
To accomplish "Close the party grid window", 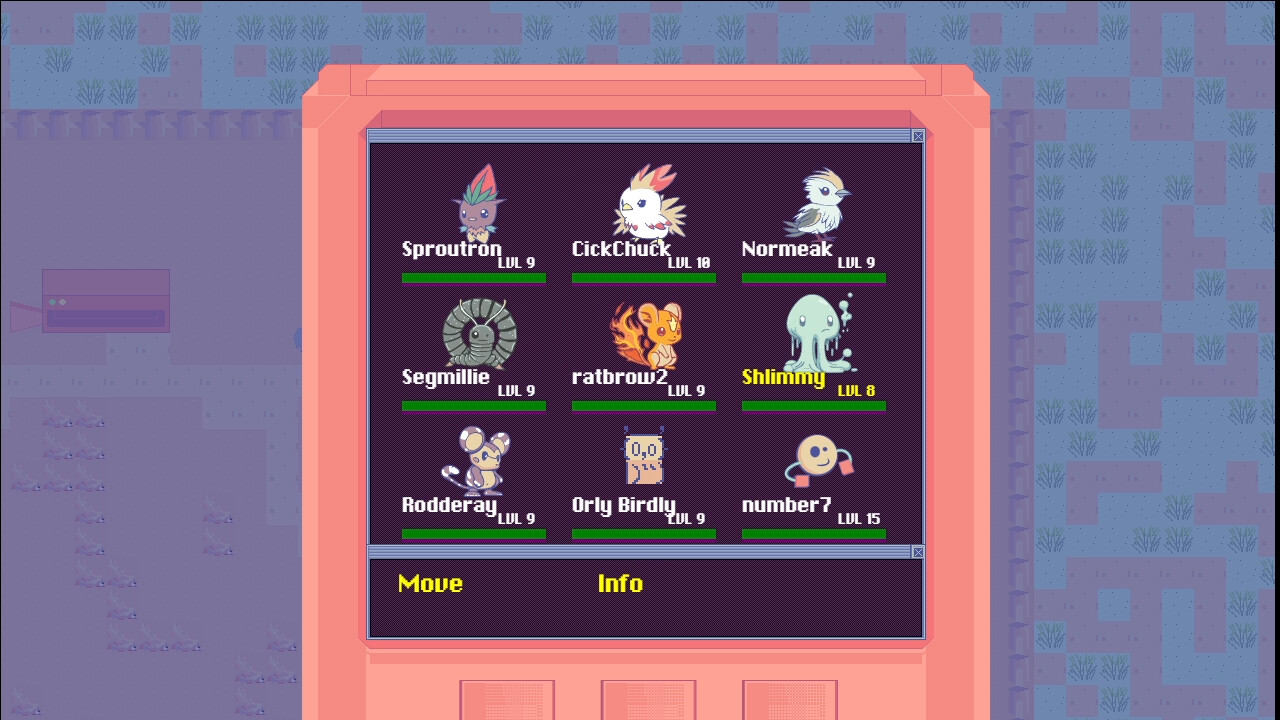I will [x=918, y=136].
